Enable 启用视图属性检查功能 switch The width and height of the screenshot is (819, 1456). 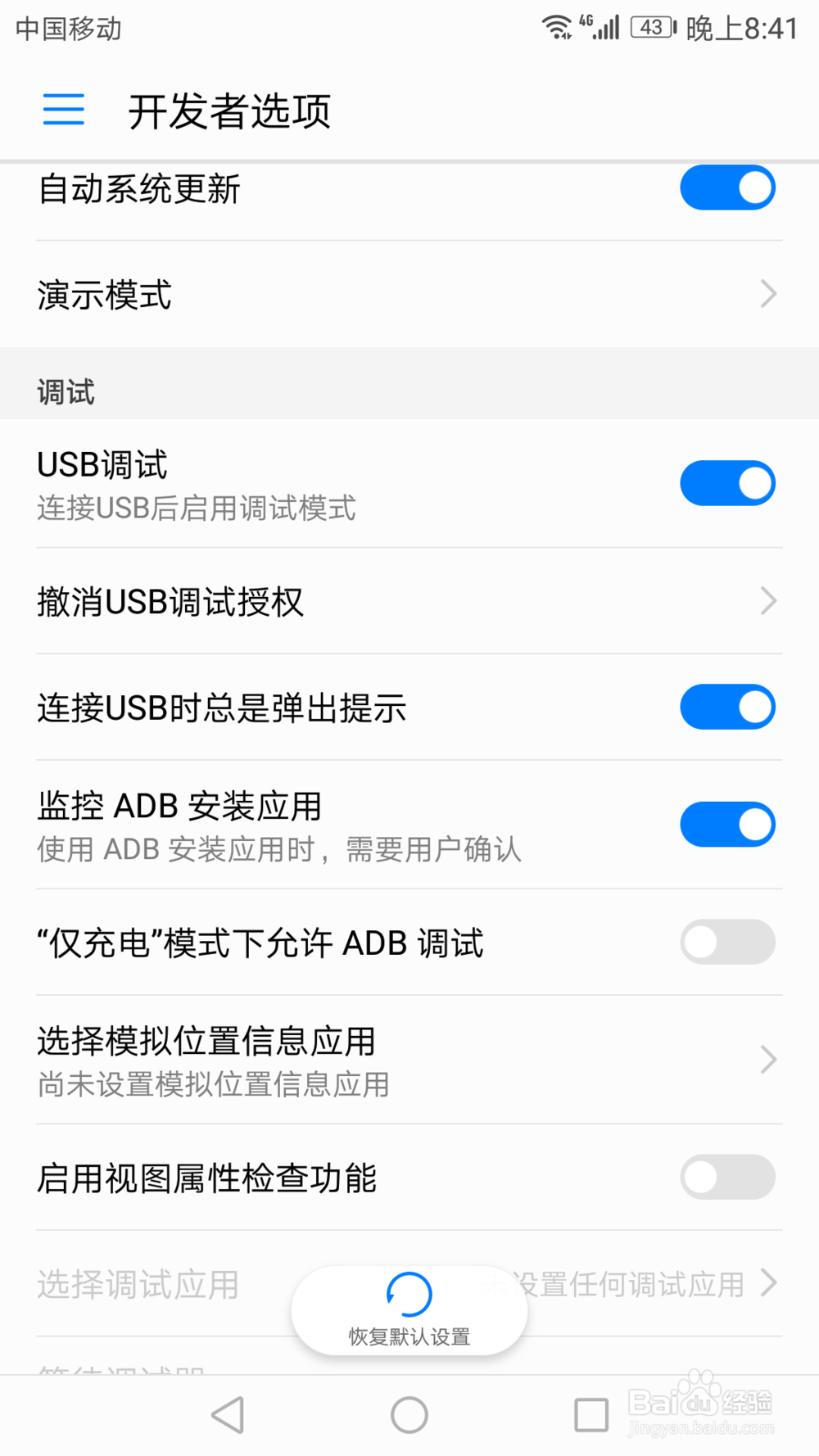click(727, 1177)
